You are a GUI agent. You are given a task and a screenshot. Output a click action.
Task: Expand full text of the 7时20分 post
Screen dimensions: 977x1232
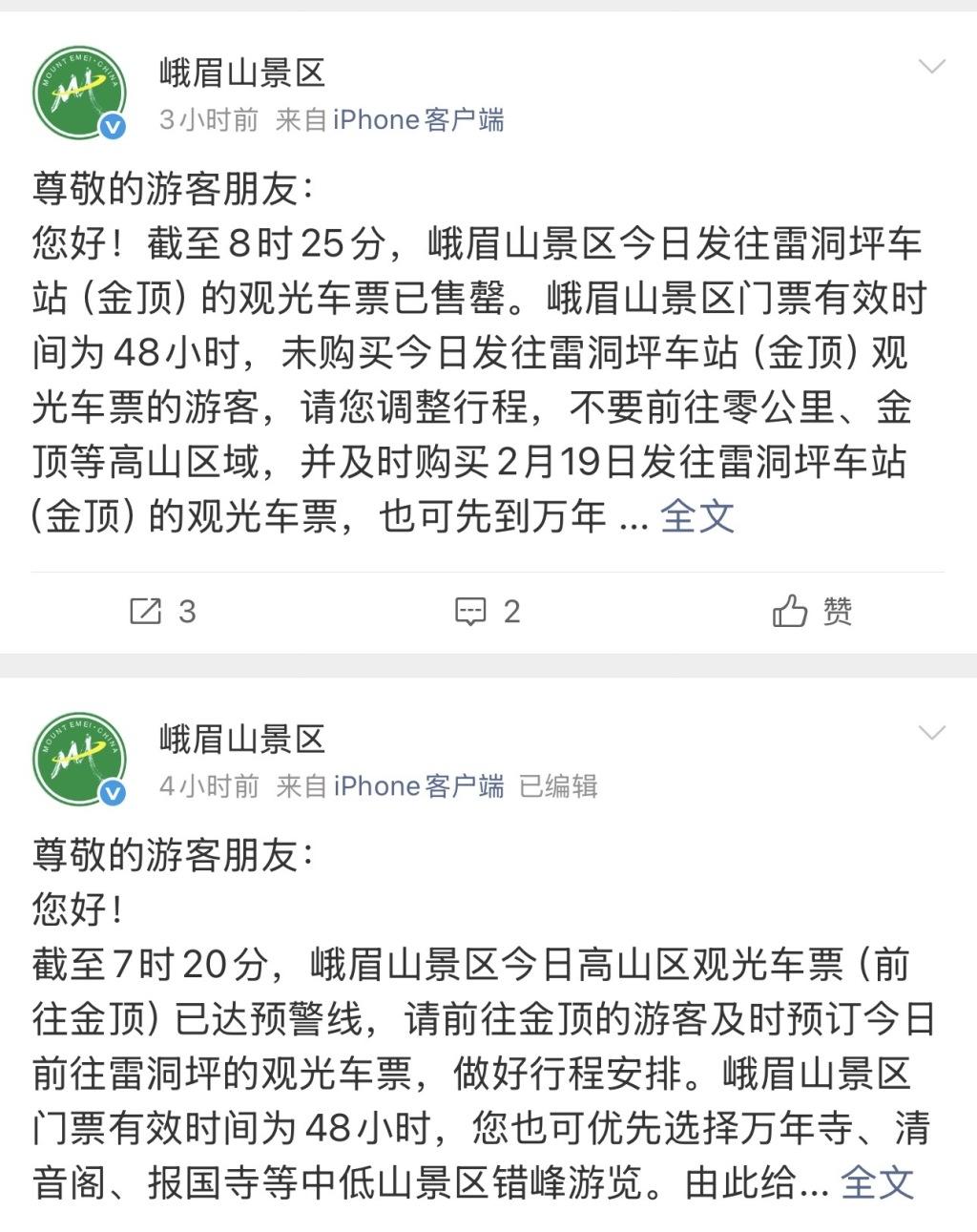[877, 1183]
